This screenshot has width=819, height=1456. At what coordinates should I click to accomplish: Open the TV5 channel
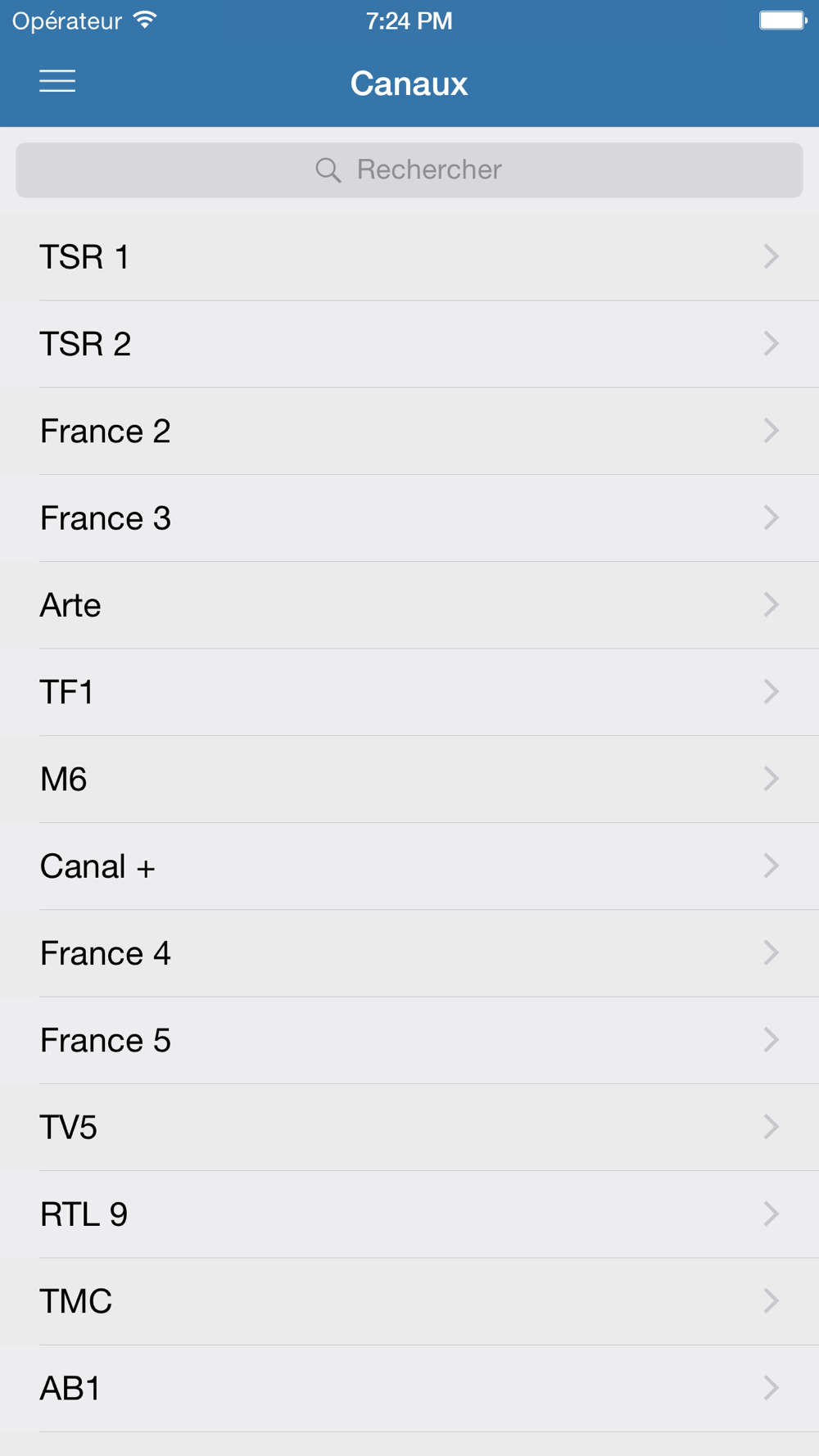click(409, 1128)
